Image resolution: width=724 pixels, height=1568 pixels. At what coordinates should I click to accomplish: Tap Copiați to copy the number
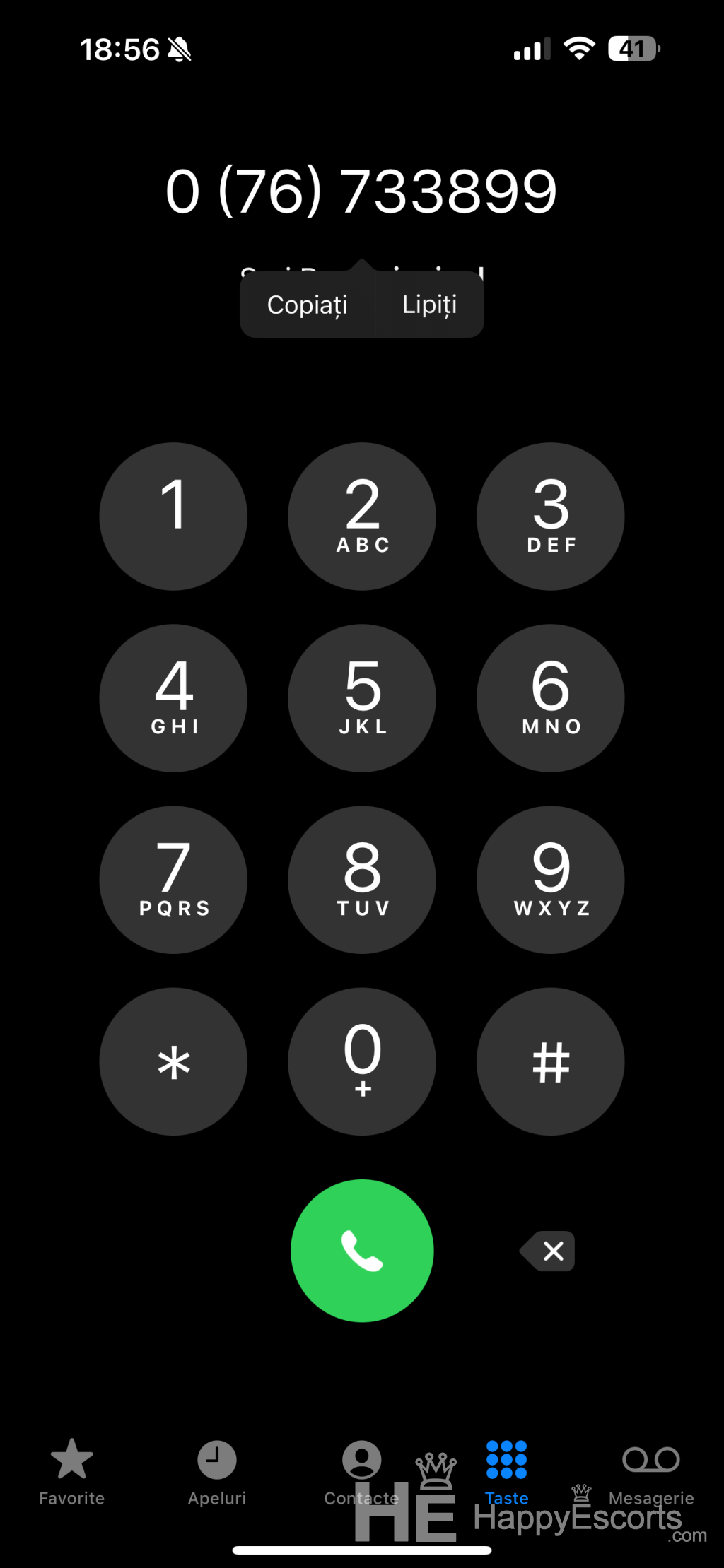click(307, 305)
